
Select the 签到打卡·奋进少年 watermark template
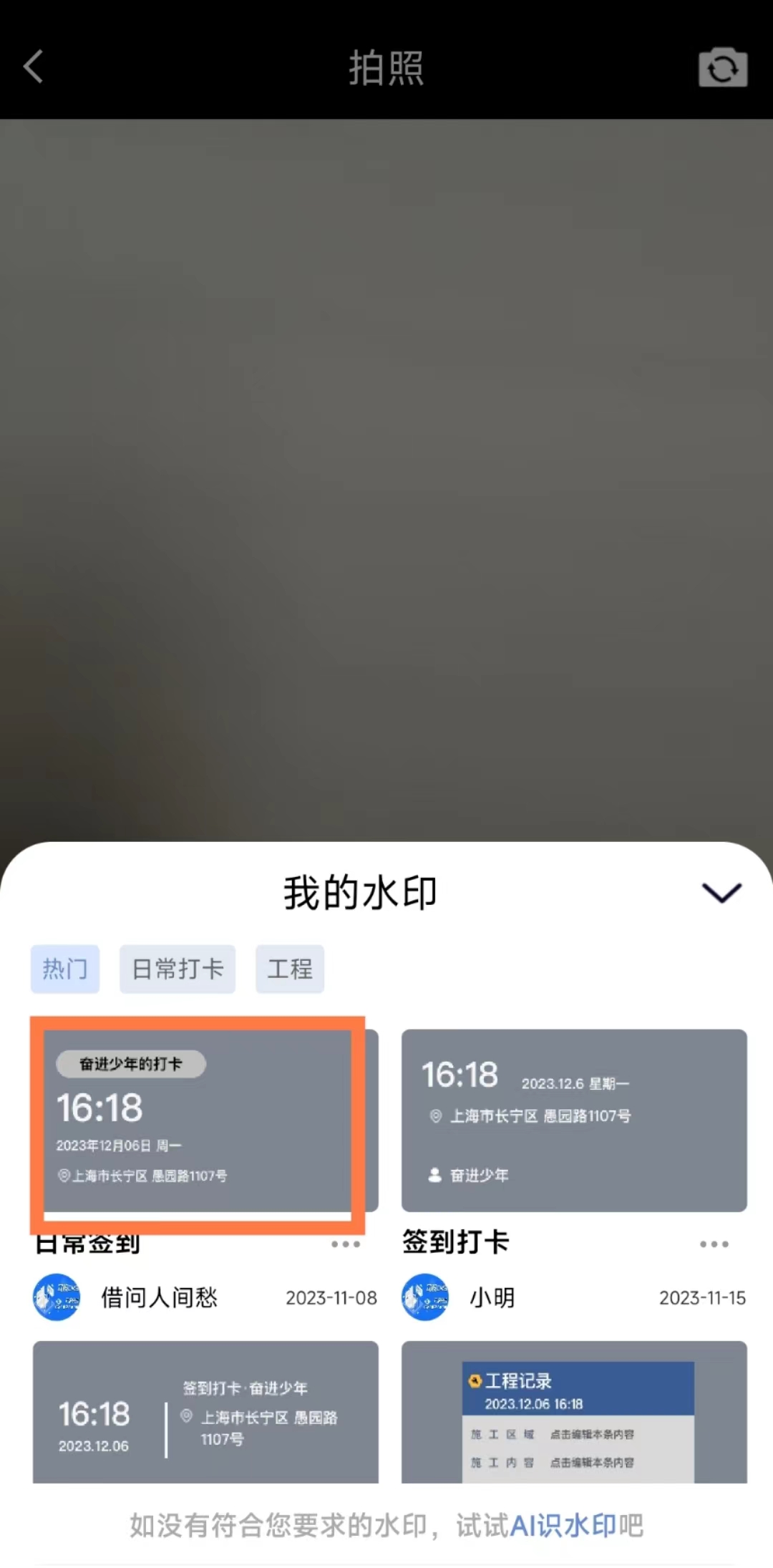click(x=205, y=1412)
